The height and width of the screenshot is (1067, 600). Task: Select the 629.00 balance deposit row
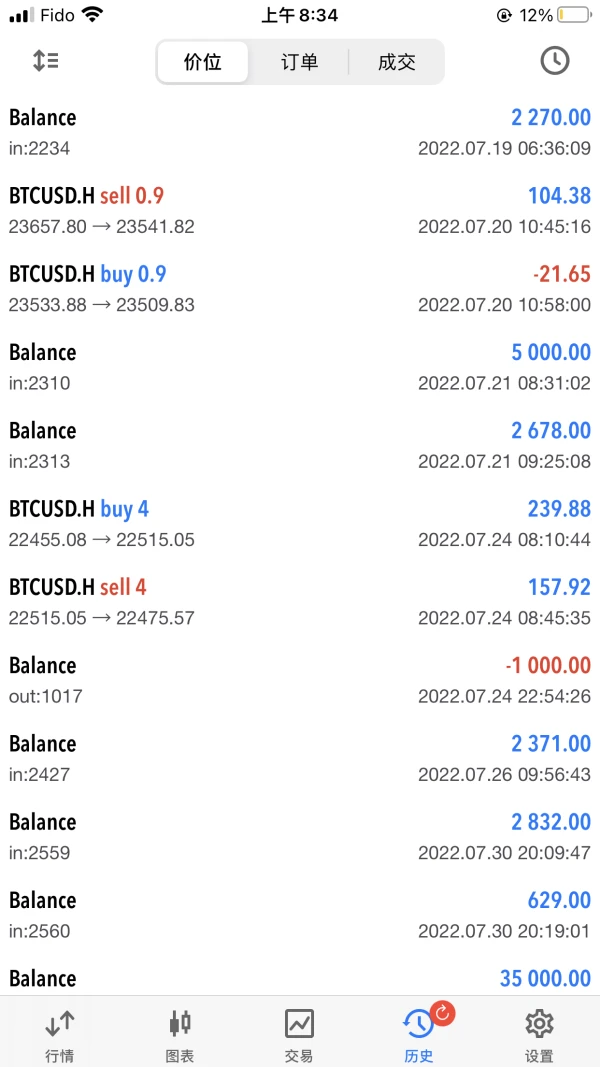click(x=299, y=914)
